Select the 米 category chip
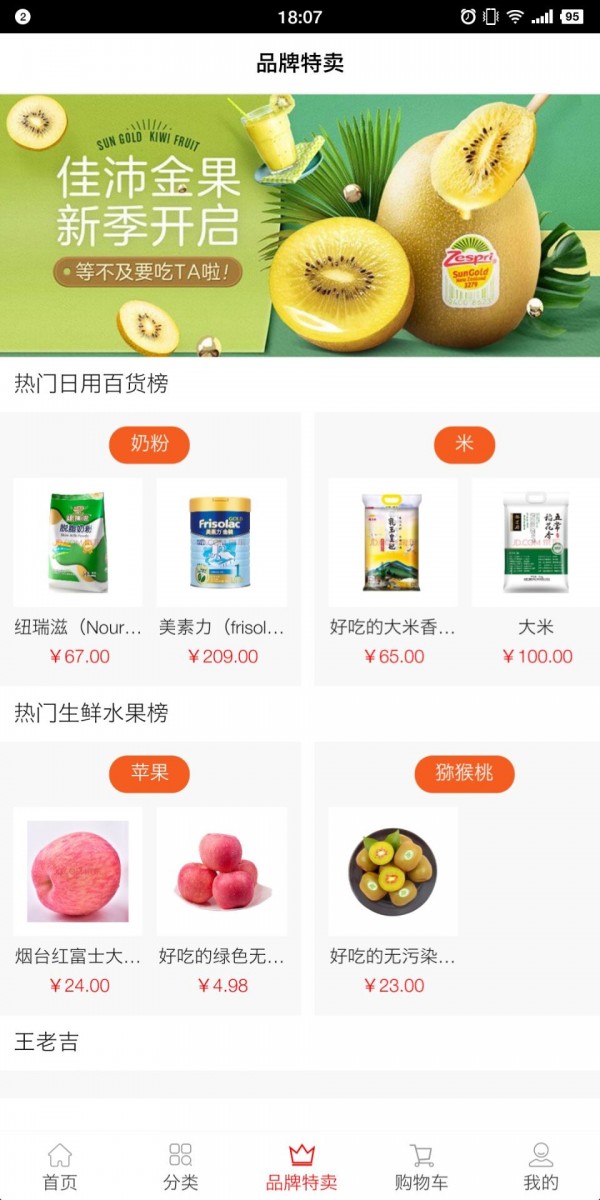This screenshot has width=600, height=1200. (x=464, y=444)
